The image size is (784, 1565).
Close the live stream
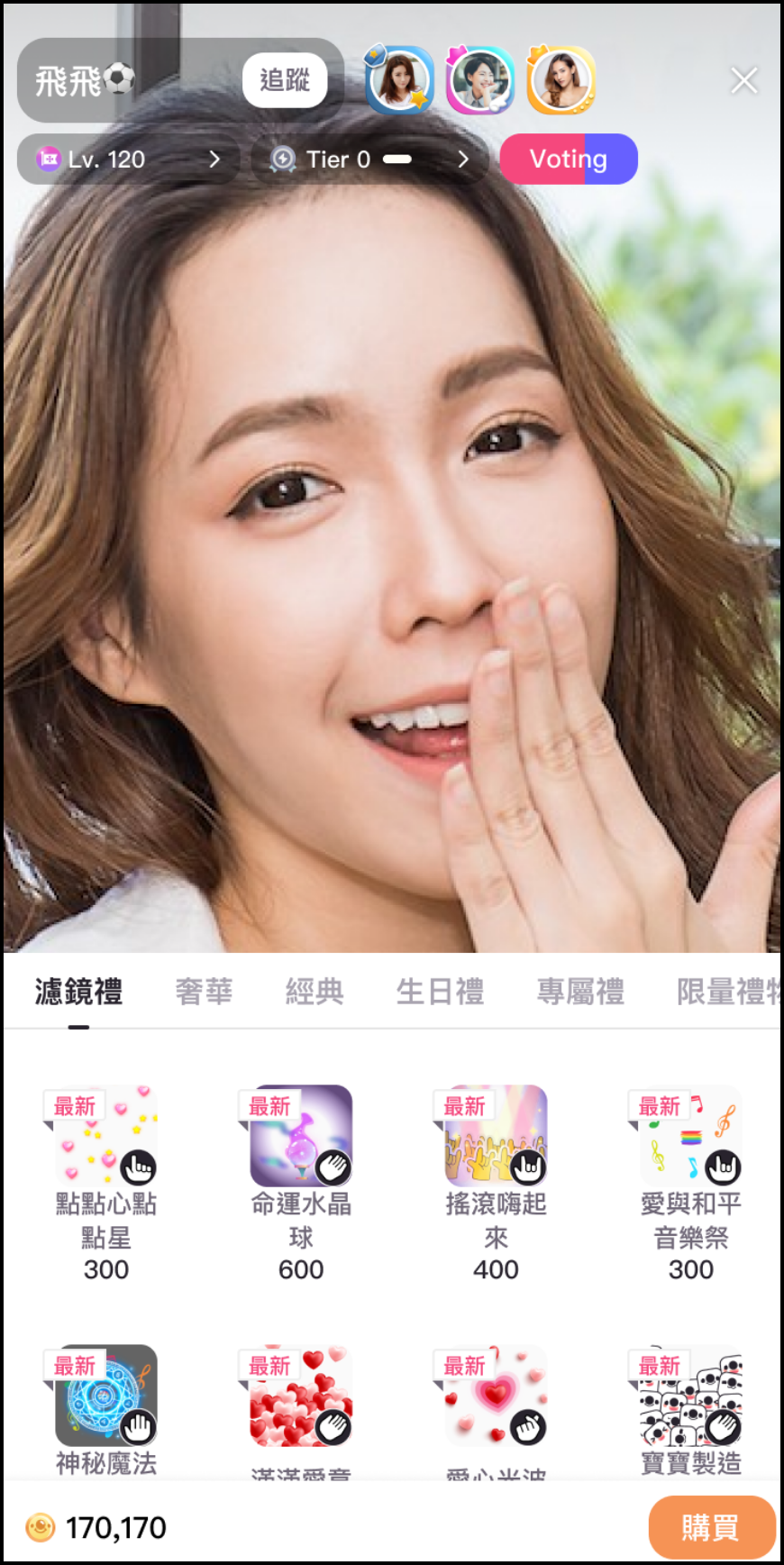click(x=743, y=81)
